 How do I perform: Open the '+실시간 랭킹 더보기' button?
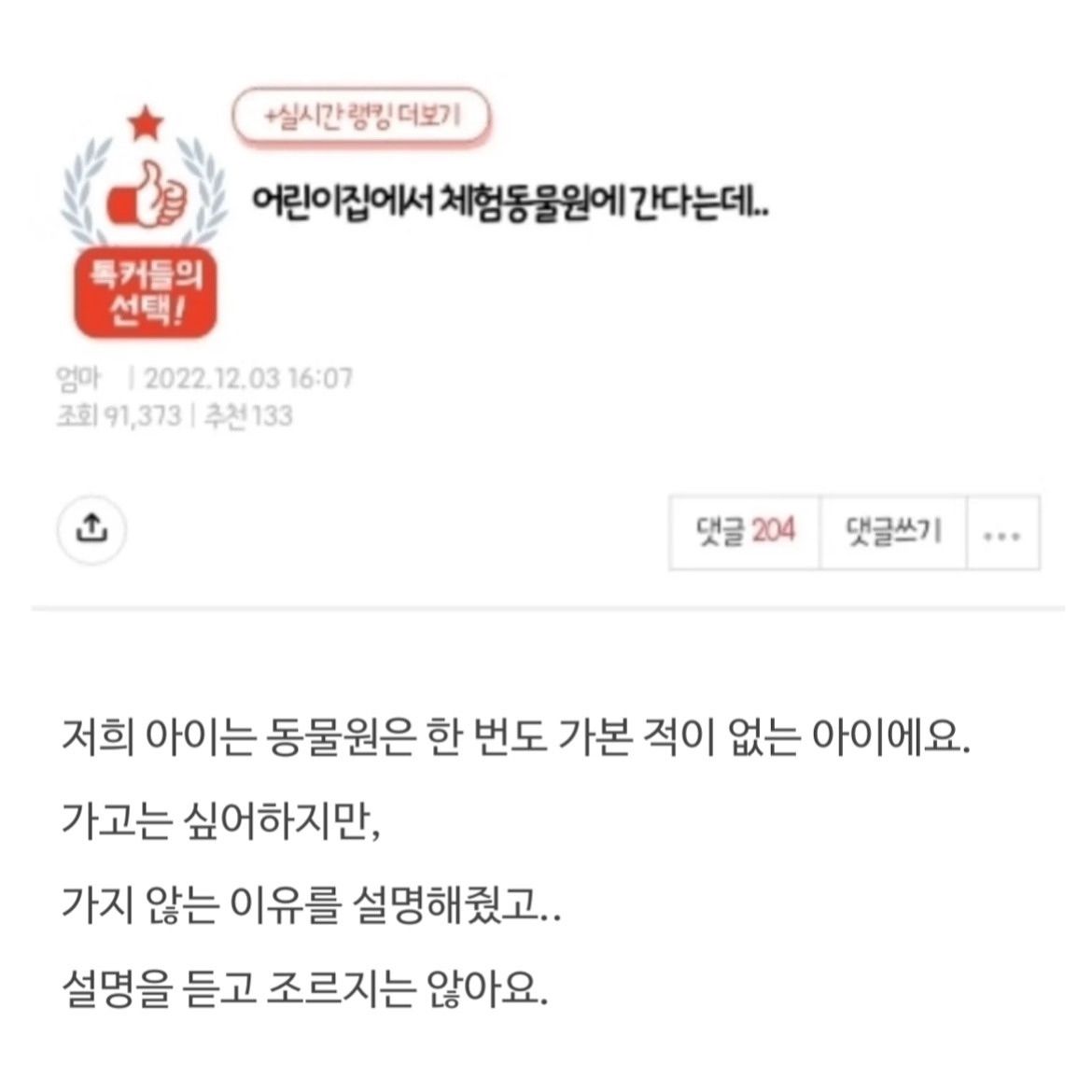[x=360, y=117]
